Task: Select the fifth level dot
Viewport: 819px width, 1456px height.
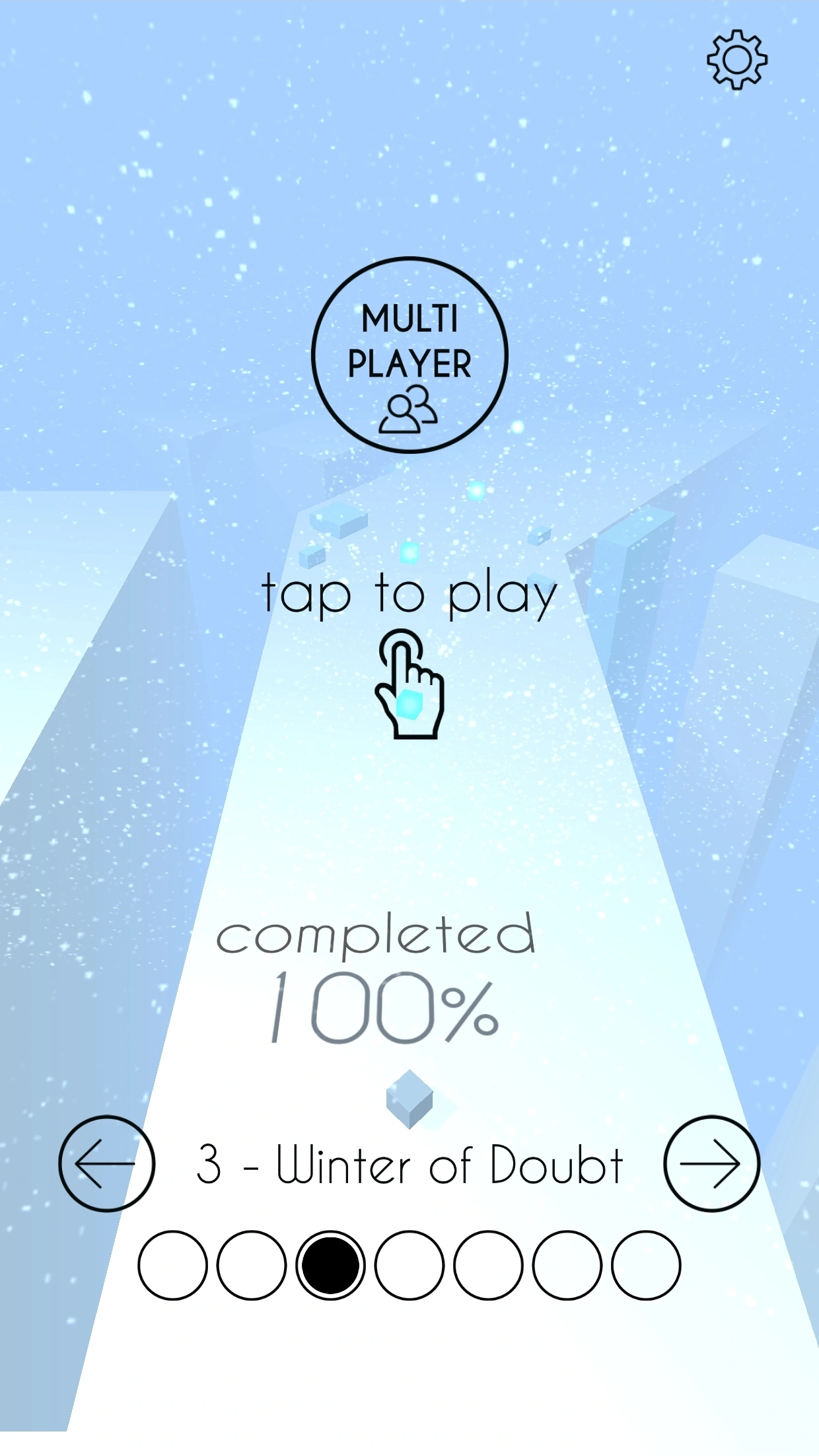Action: [x=488, y=1265]
